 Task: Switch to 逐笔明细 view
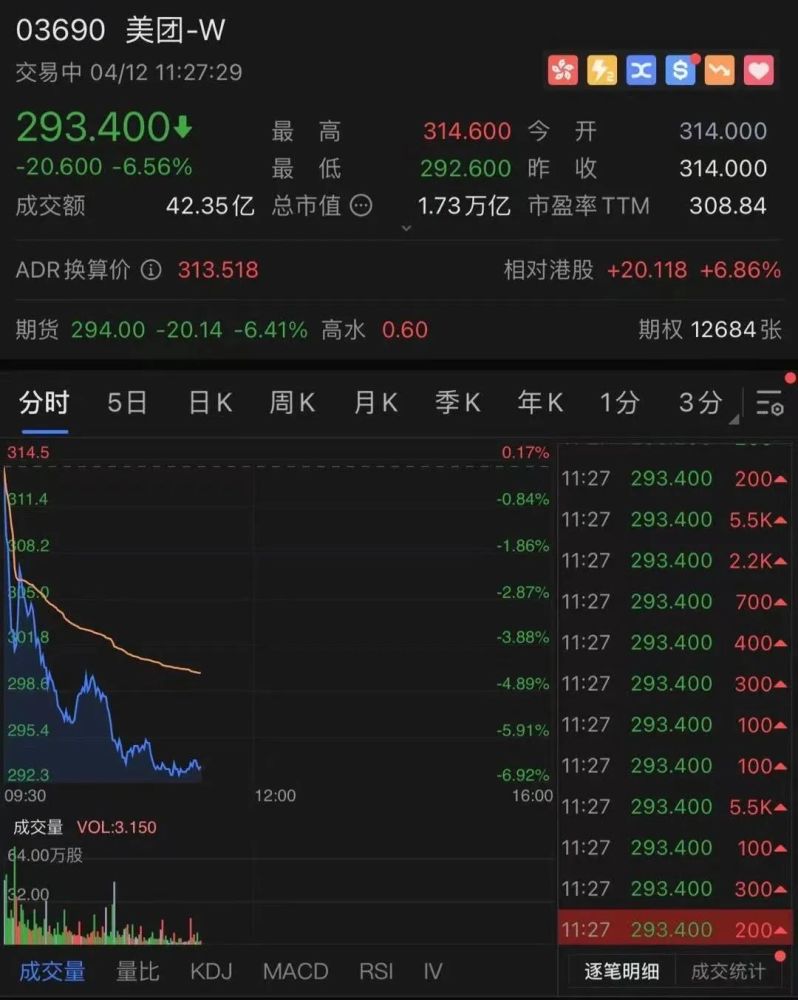pyautogui.click(x=624, y=970)
